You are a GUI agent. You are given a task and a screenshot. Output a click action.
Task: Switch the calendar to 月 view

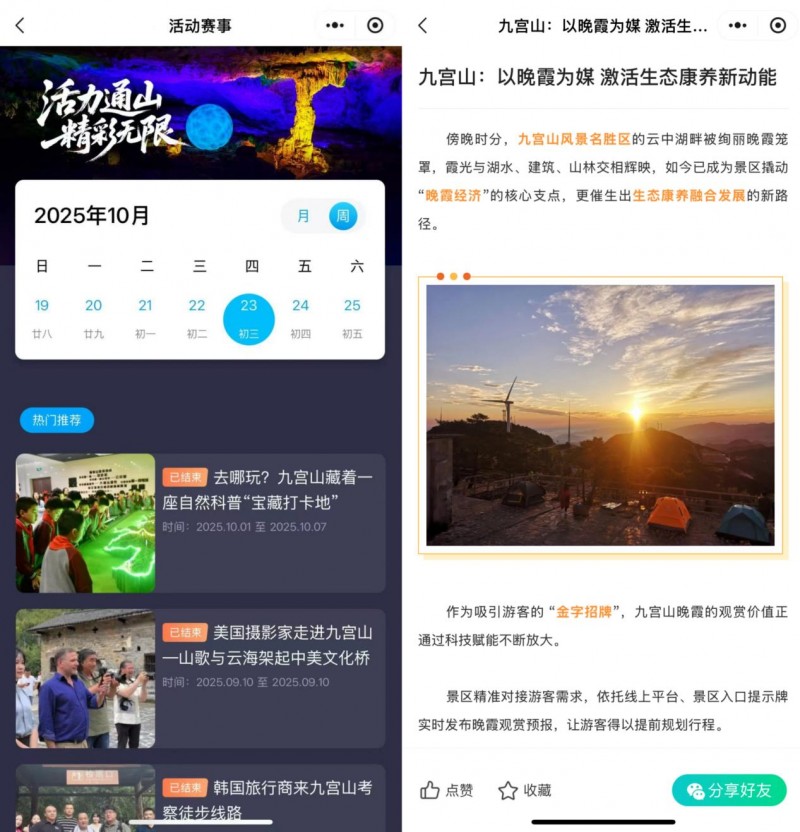point(304,216)
